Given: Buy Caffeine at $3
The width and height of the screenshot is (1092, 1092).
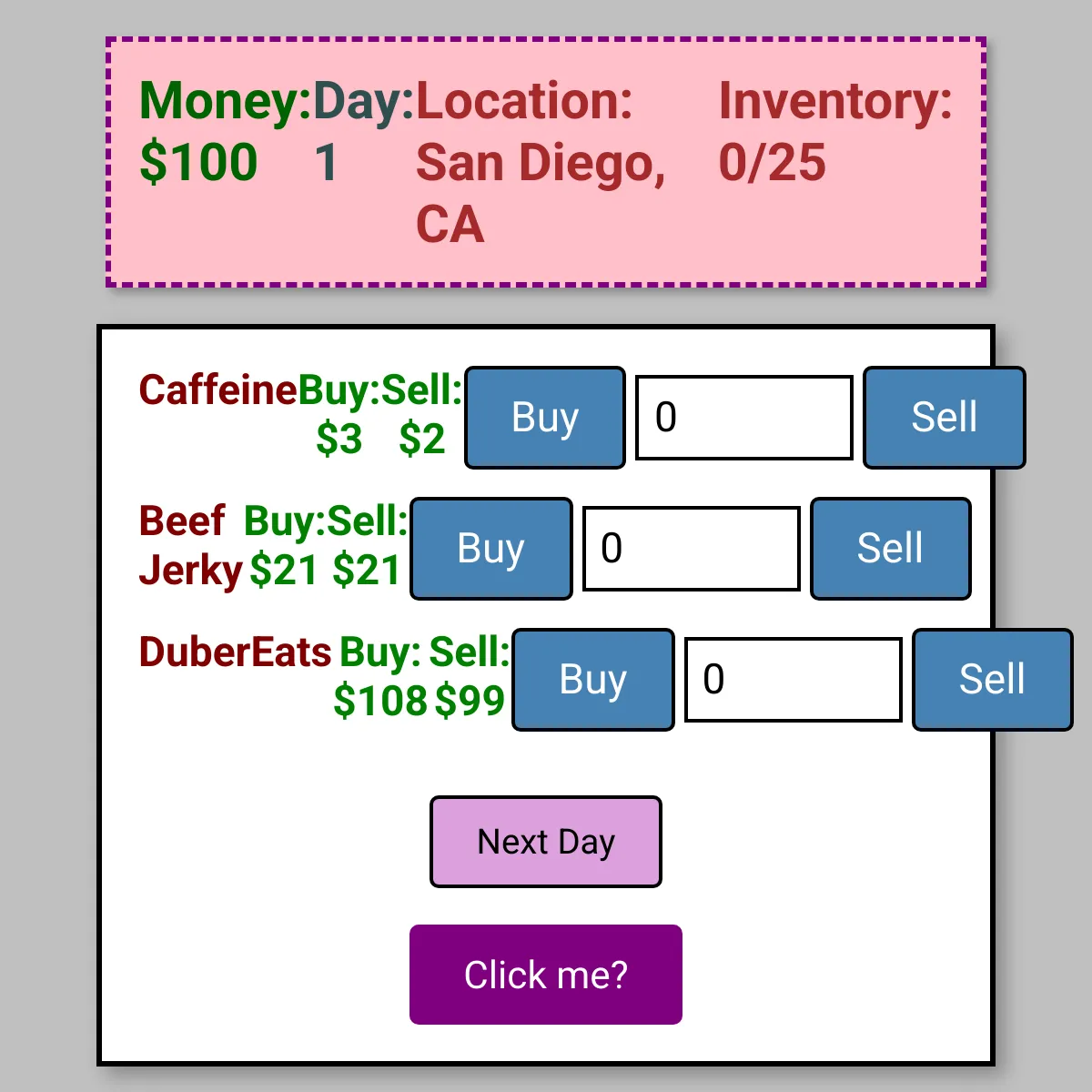Looking at the screenshot, I should (545, 418).
